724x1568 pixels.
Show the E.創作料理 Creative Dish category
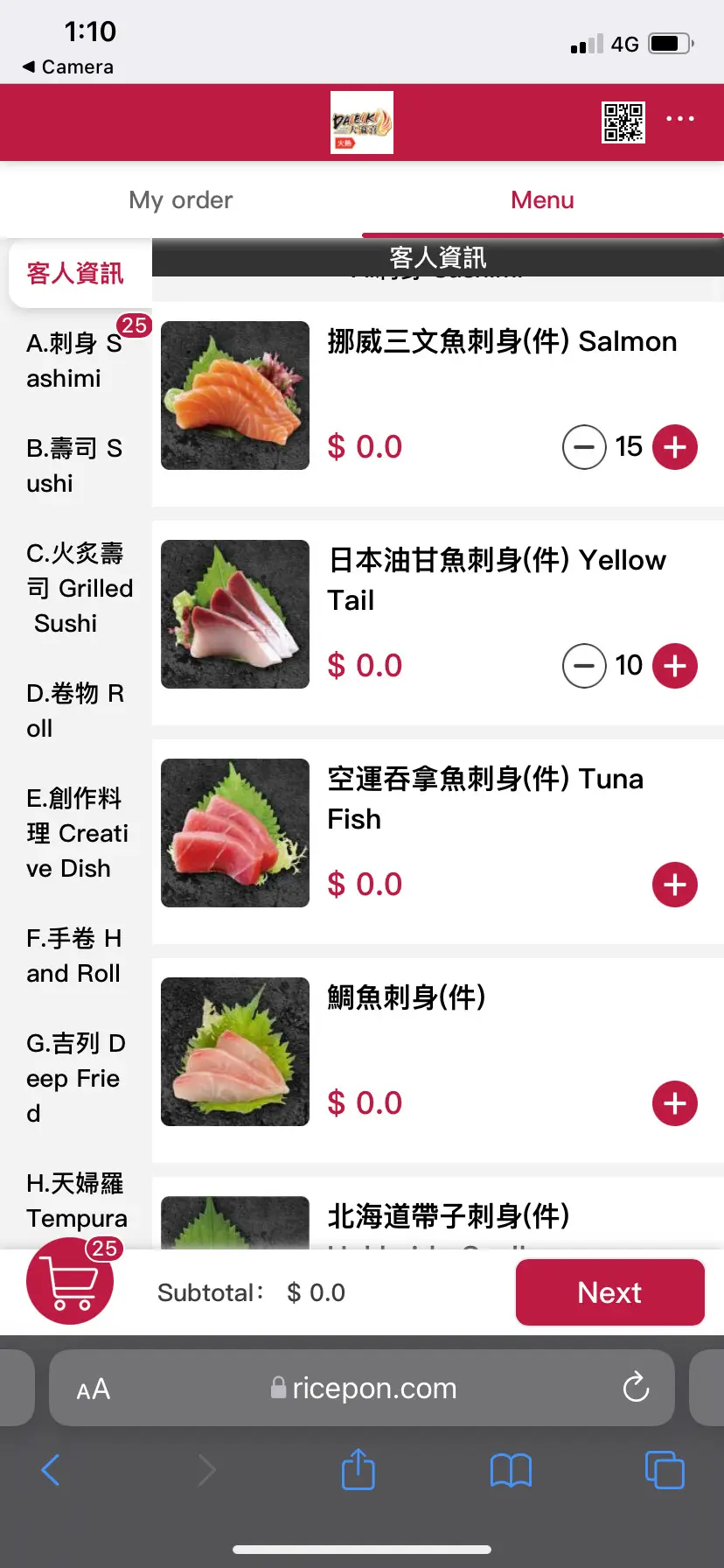[77, 833]
